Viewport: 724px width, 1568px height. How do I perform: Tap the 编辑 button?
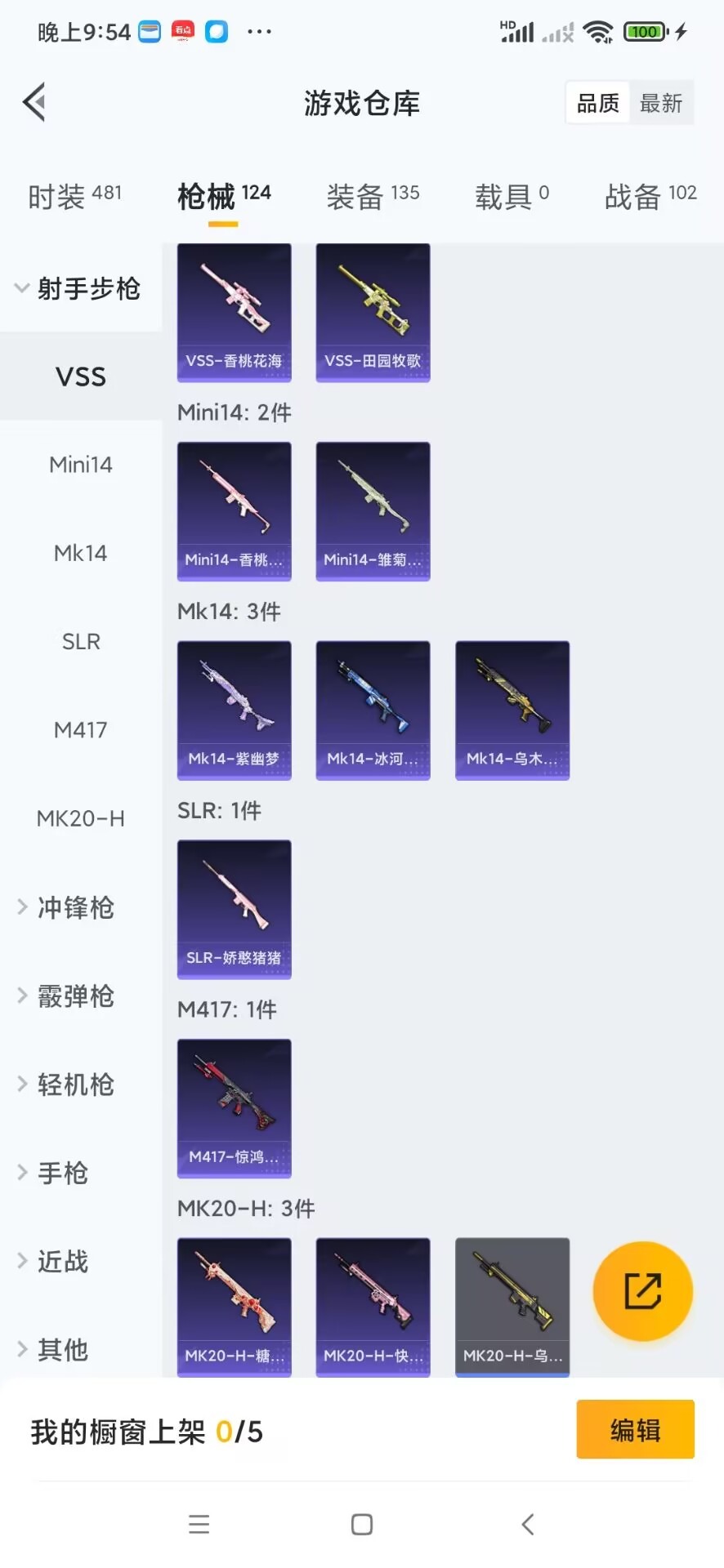point(635,1430)
